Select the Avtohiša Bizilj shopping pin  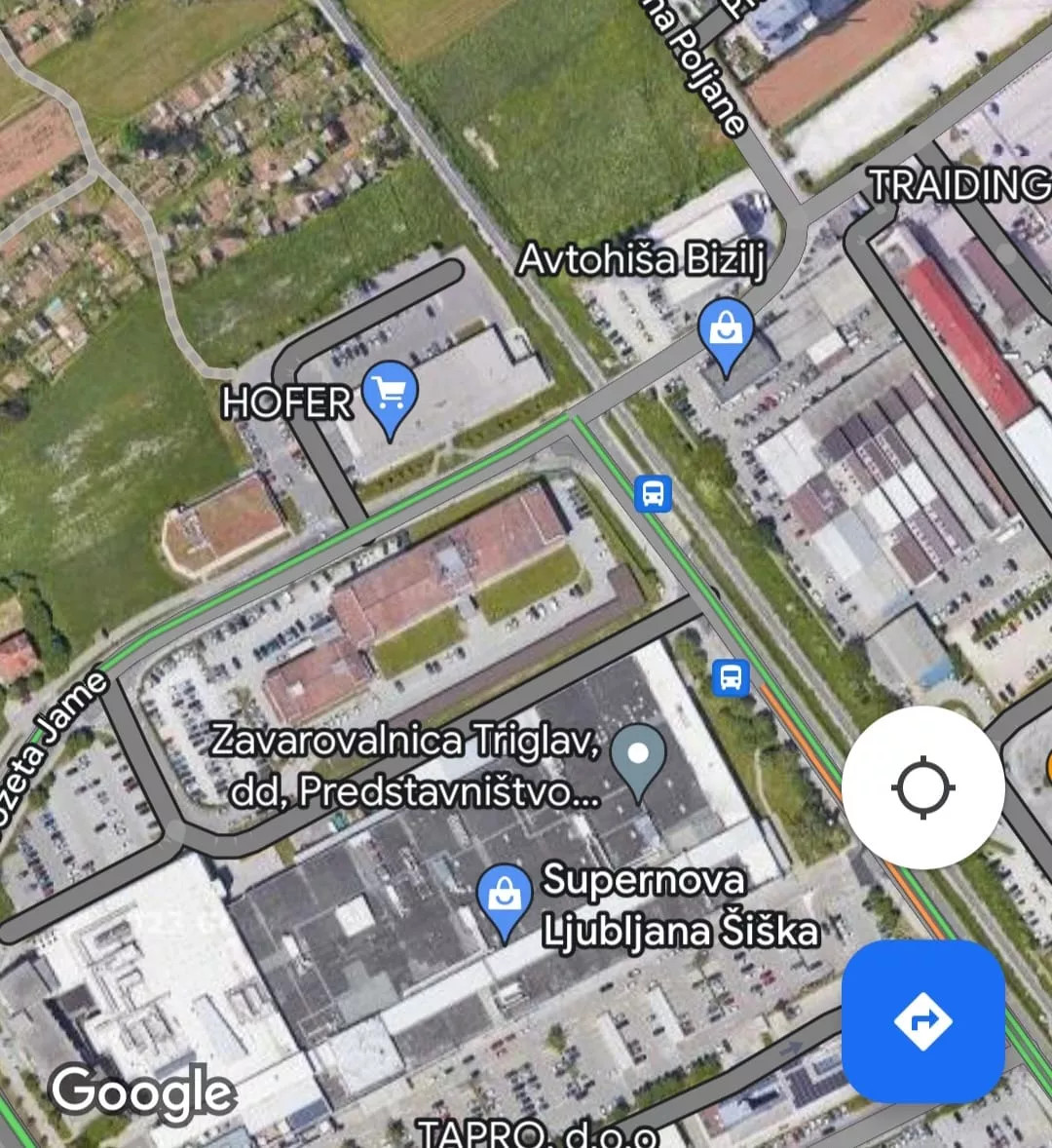click(727, 332)
